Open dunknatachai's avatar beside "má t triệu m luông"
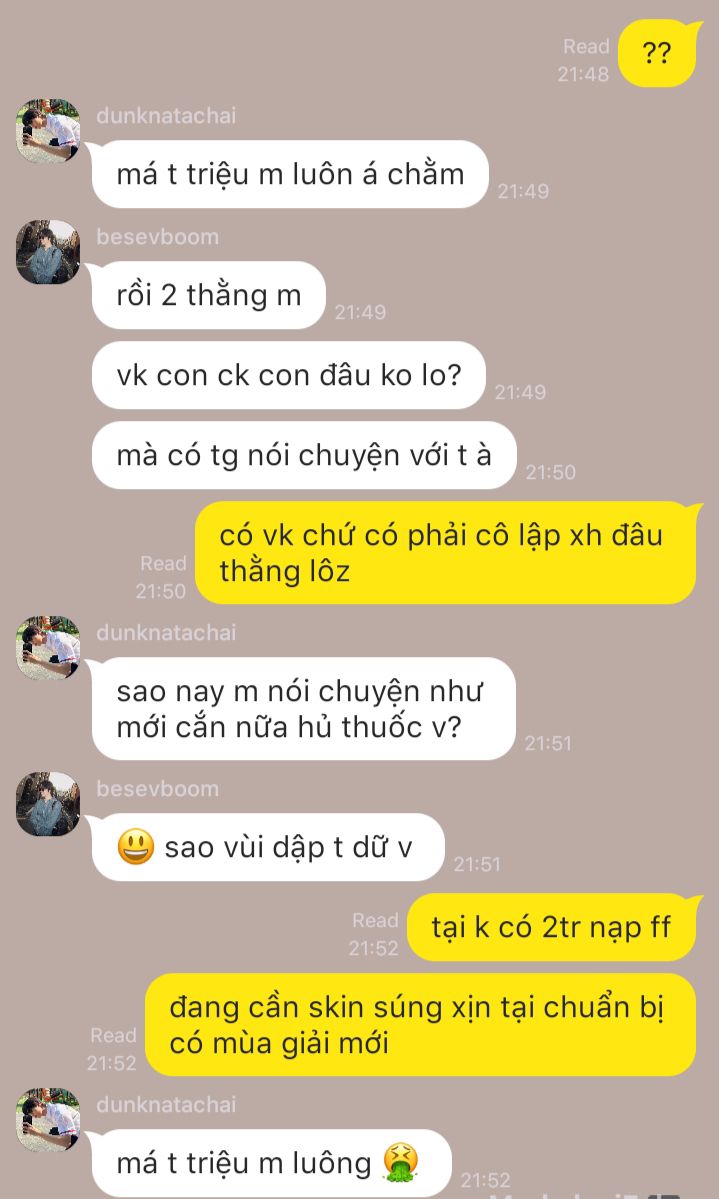The height and width of the screenshot is (1199, 719). pyautogui.click(x=48, y=1119)
